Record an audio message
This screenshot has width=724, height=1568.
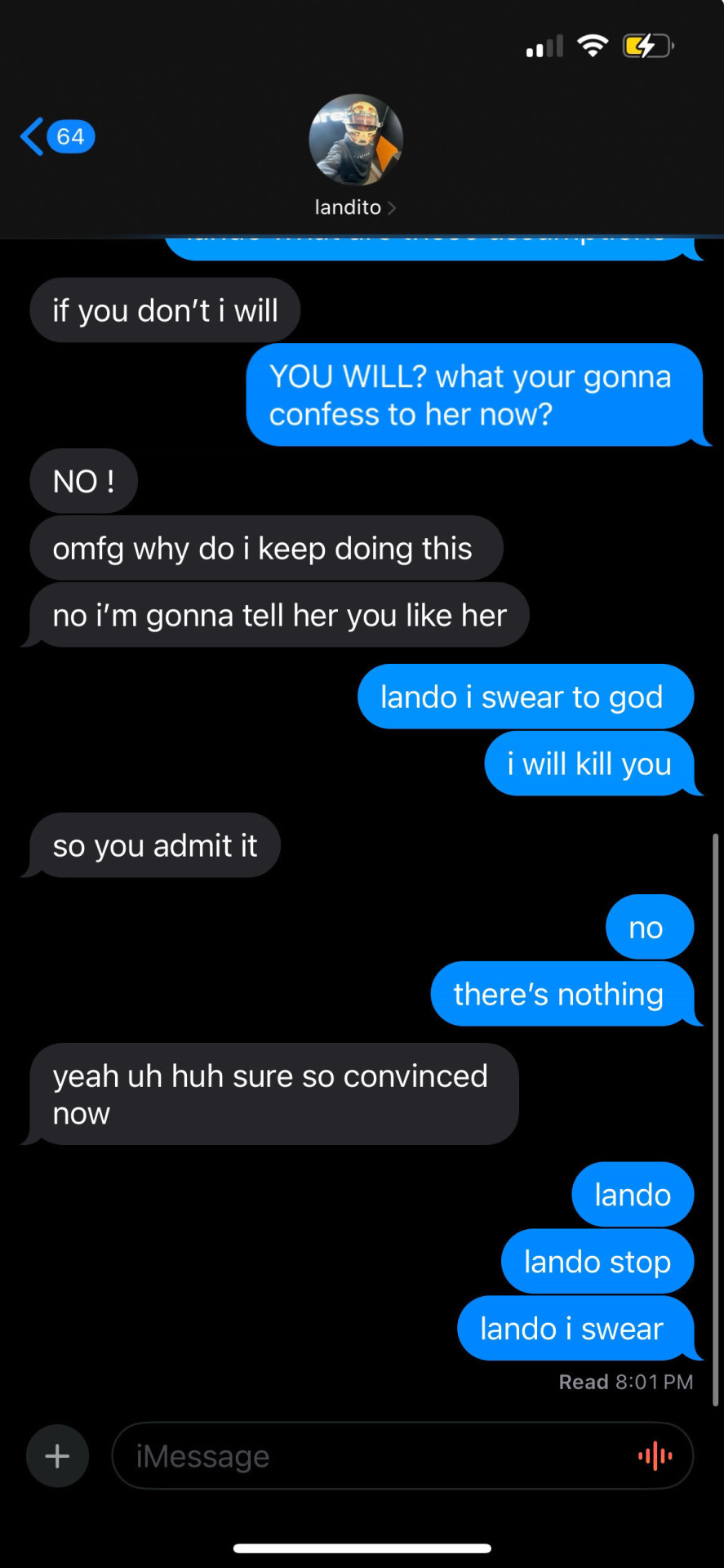coord(655,1456)
